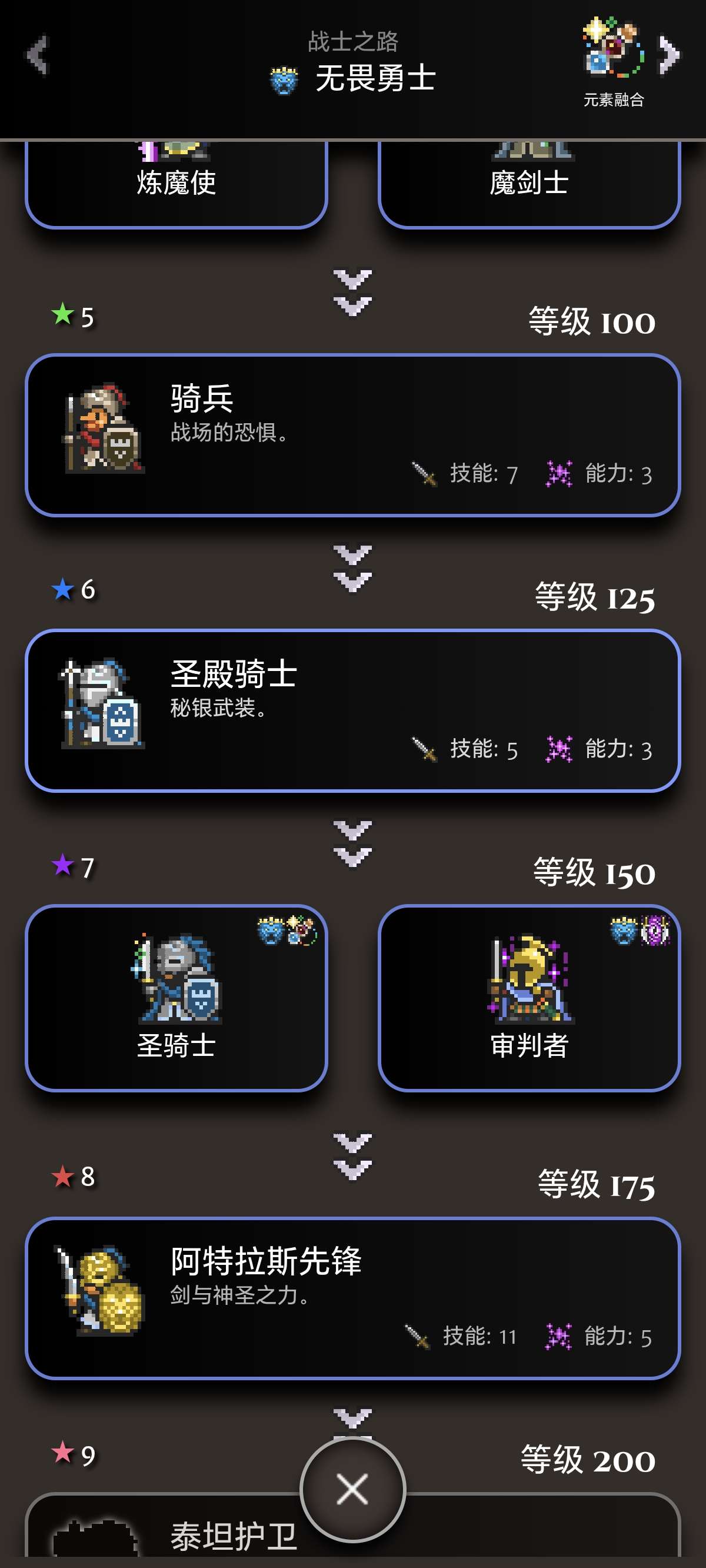This screenshot has height=1568, width=706.
Task: Open the 阿特拉斯先锋 class card
Action: (x=353, y=1298)
